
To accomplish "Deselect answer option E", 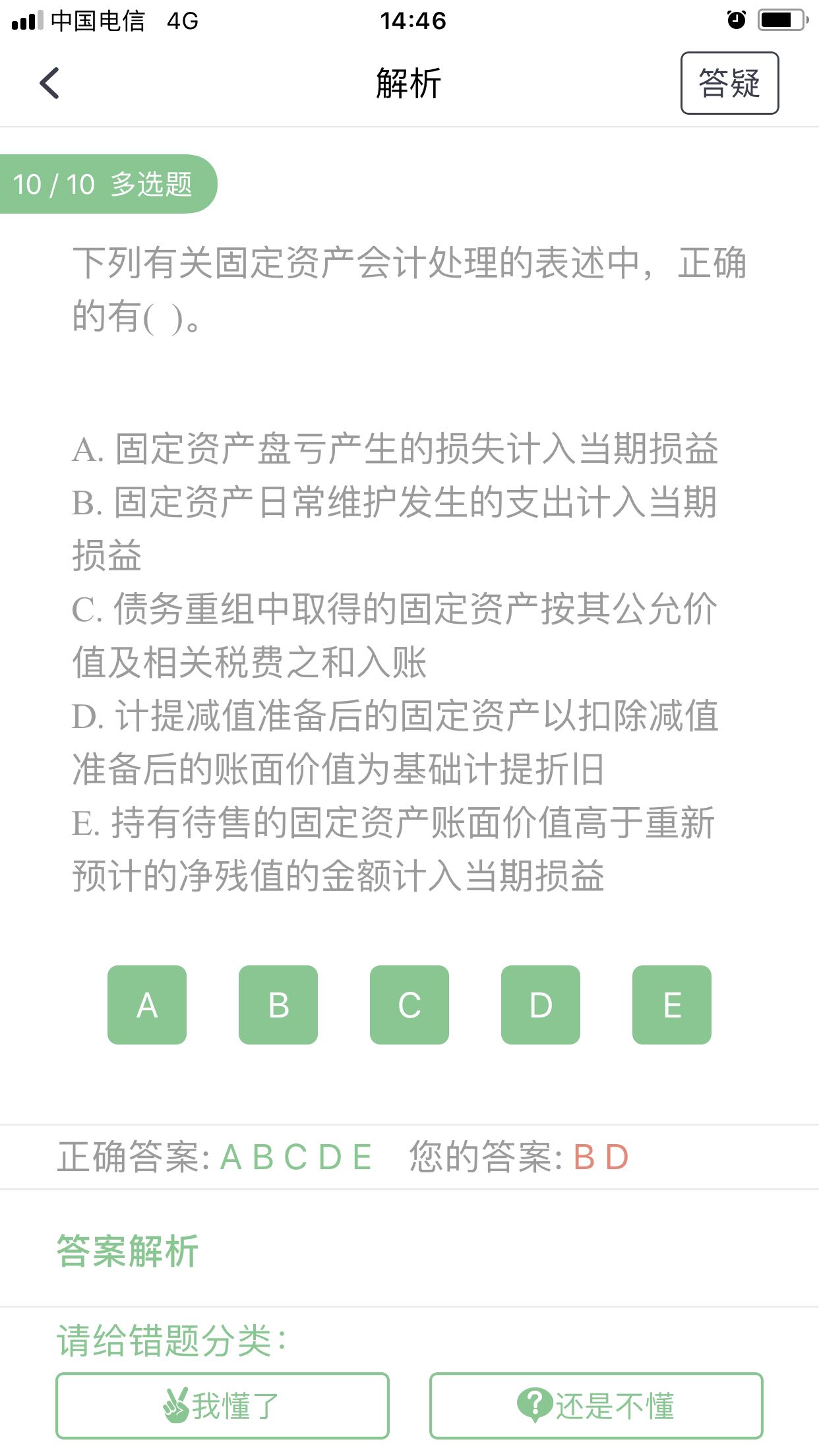I will coord(671,1004).
